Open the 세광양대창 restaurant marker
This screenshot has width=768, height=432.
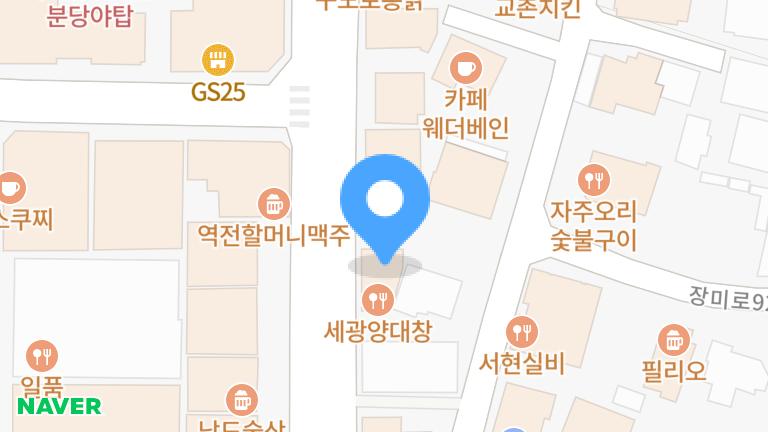(x=378, y=298)
